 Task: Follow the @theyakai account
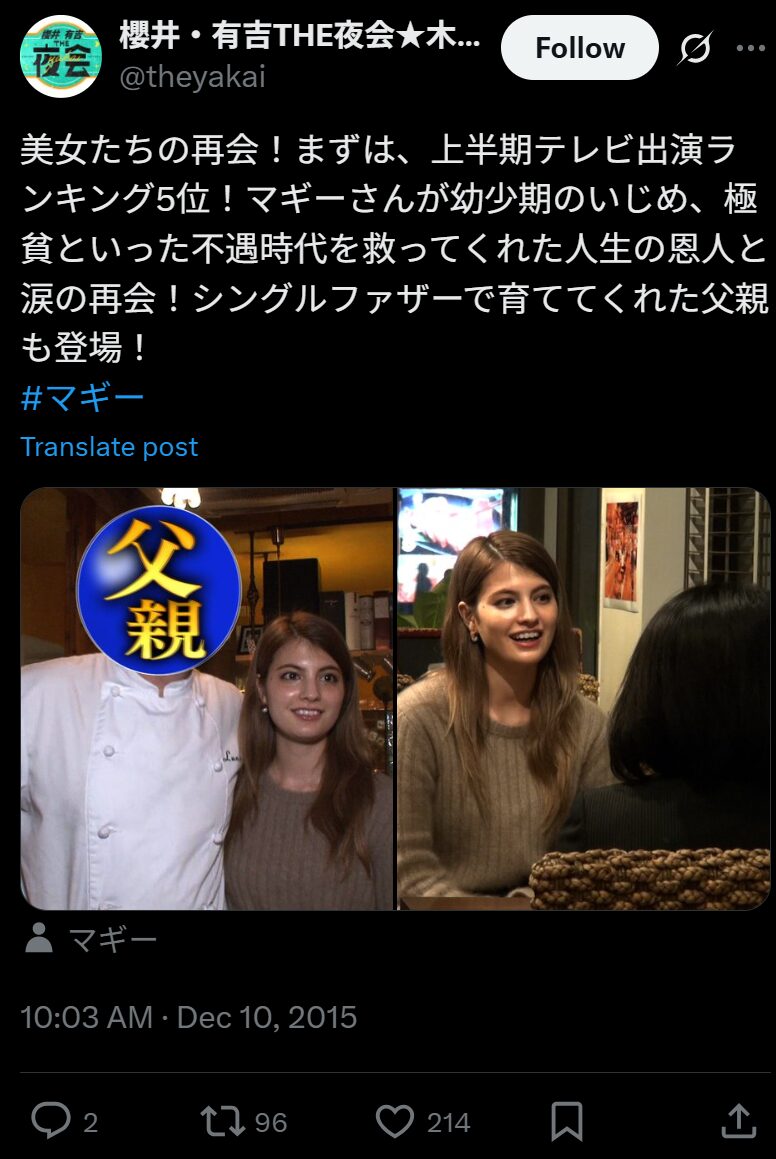pos(579,48)
